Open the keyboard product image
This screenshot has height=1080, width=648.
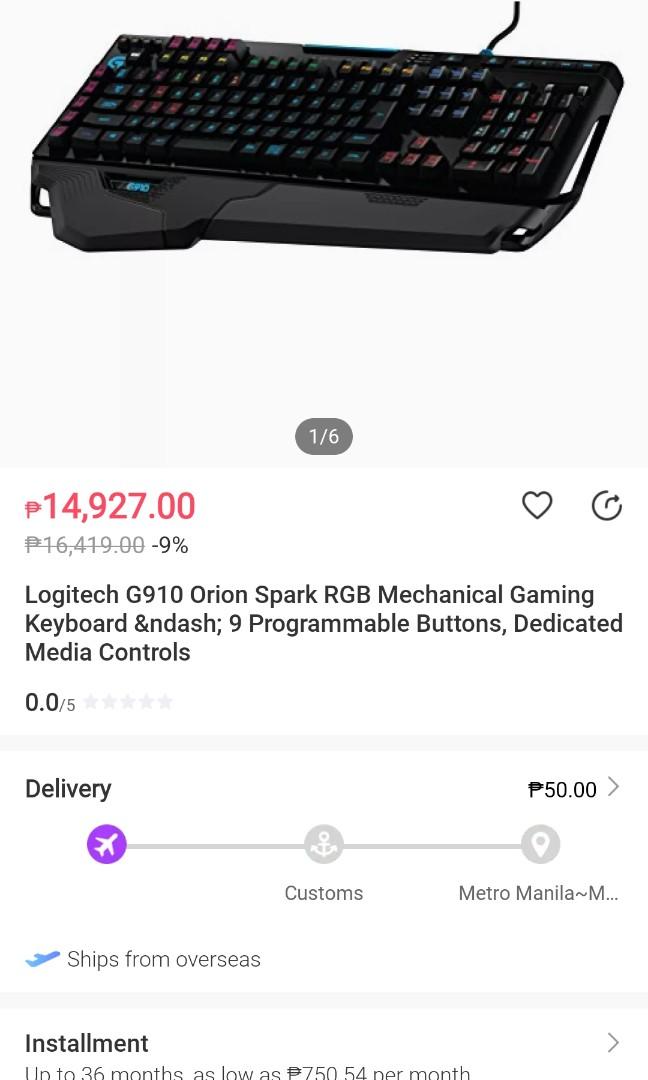click(324, 150)
